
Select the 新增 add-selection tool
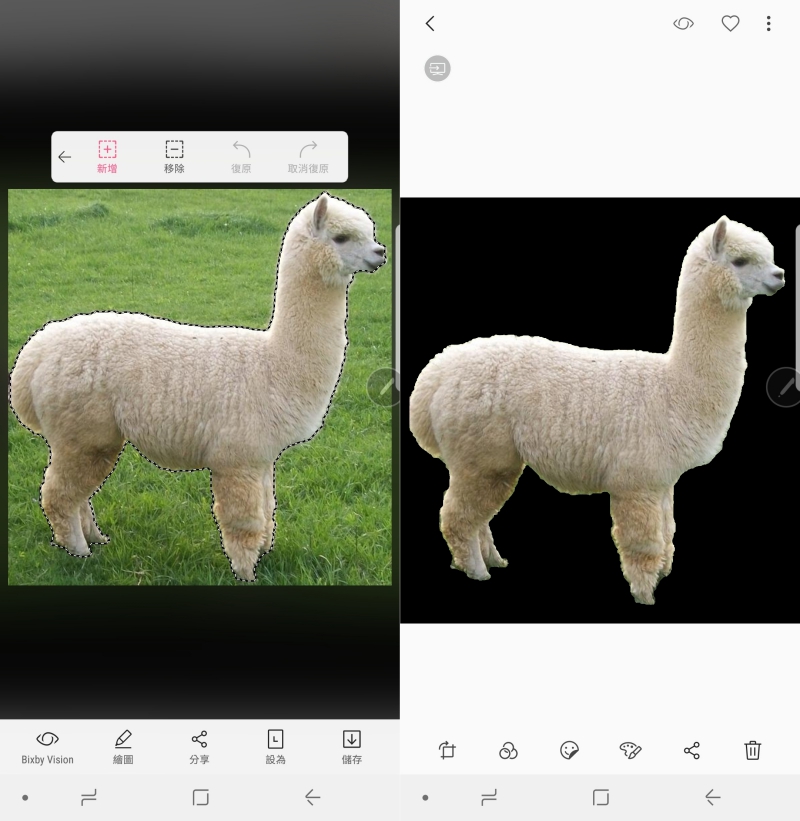(x=107, y=156)
